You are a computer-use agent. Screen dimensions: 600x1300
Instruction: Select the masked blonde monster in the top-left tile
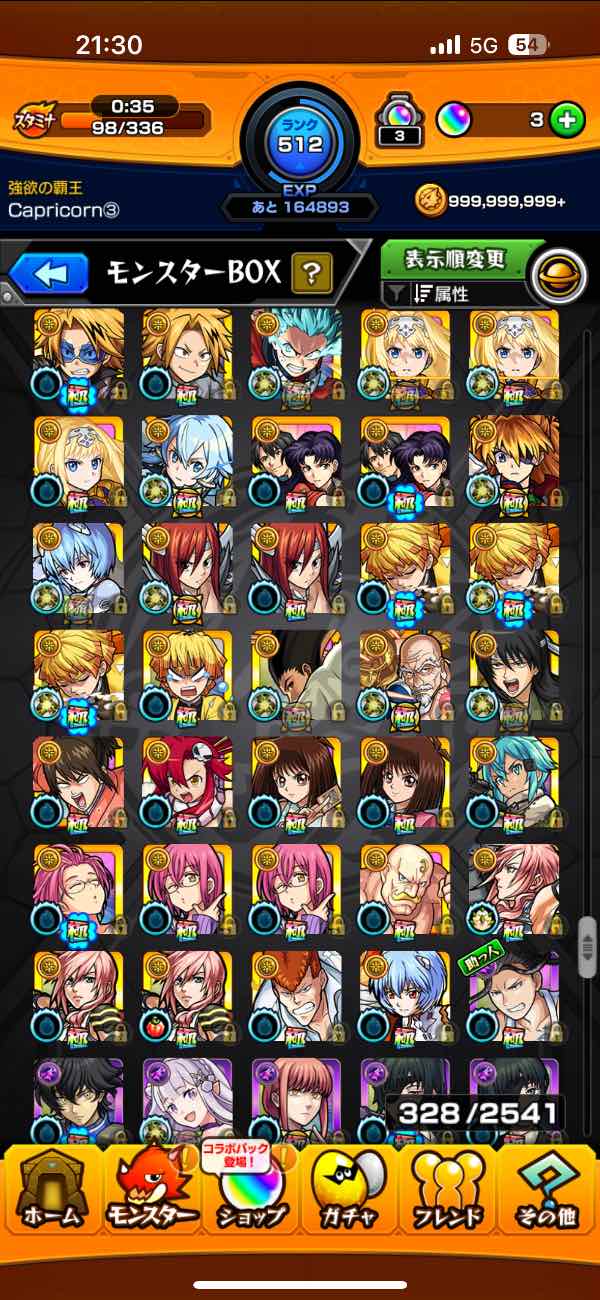pyautogui.click(x=78, y=353)
